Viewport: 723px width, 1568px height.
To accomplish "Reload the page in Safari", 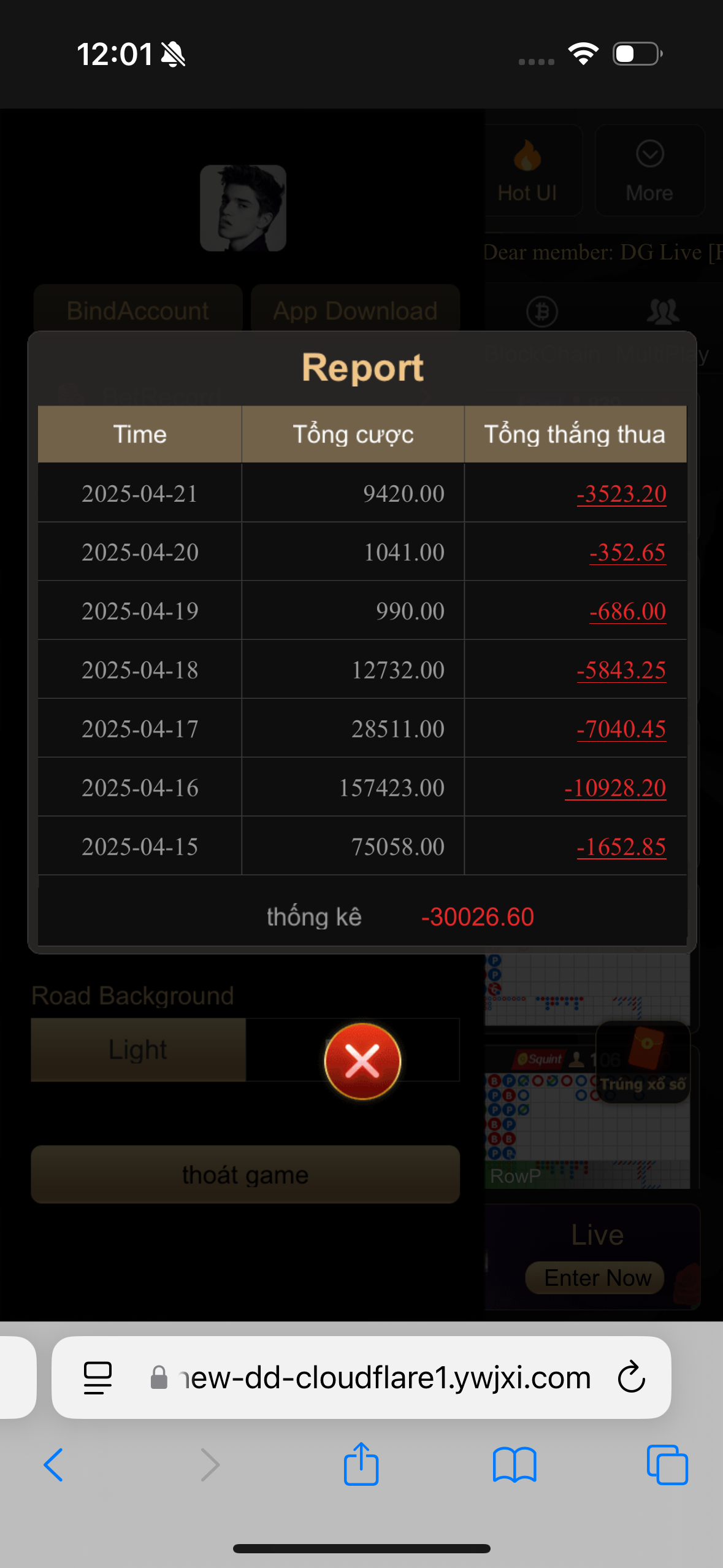I will point(631,1378).
